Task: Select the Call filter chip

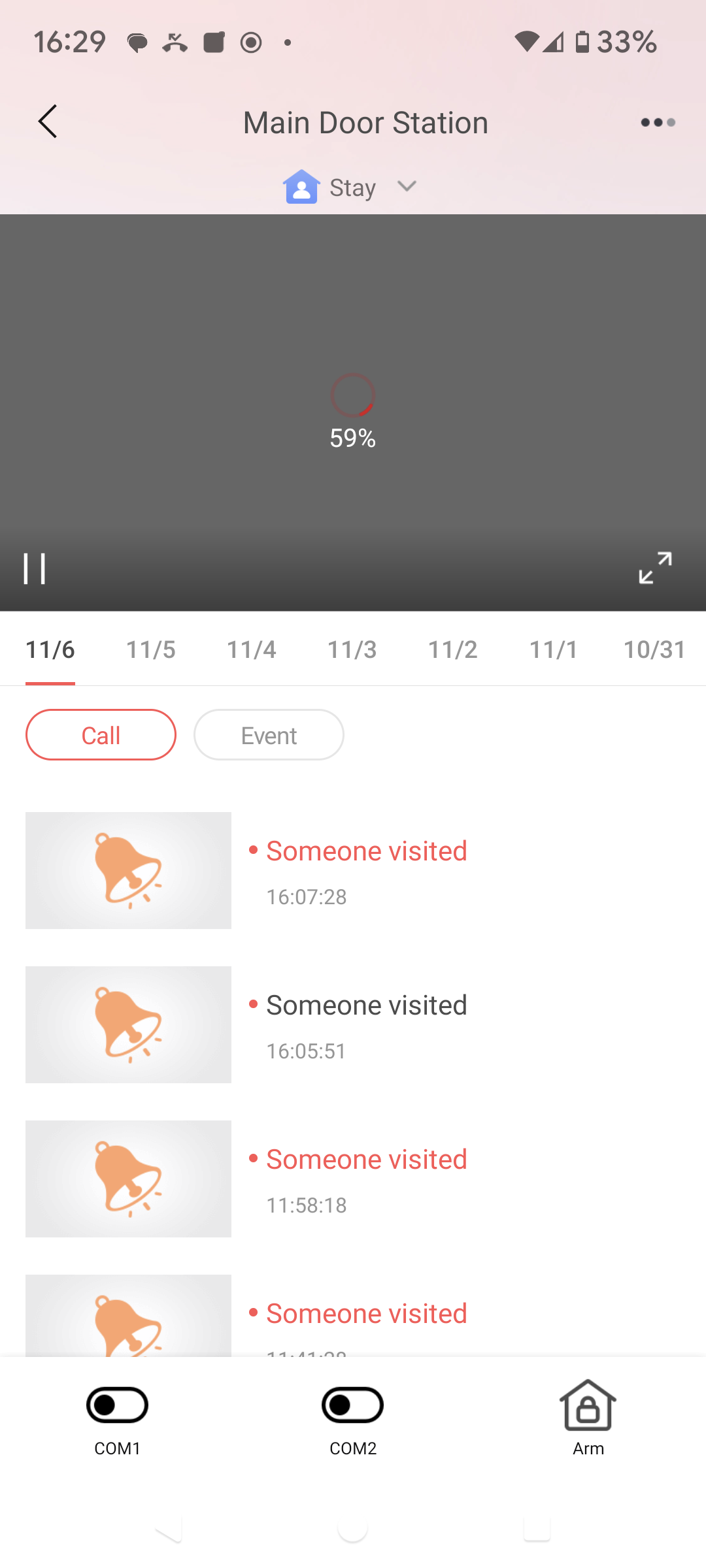Action: click(x=101, y=735)
